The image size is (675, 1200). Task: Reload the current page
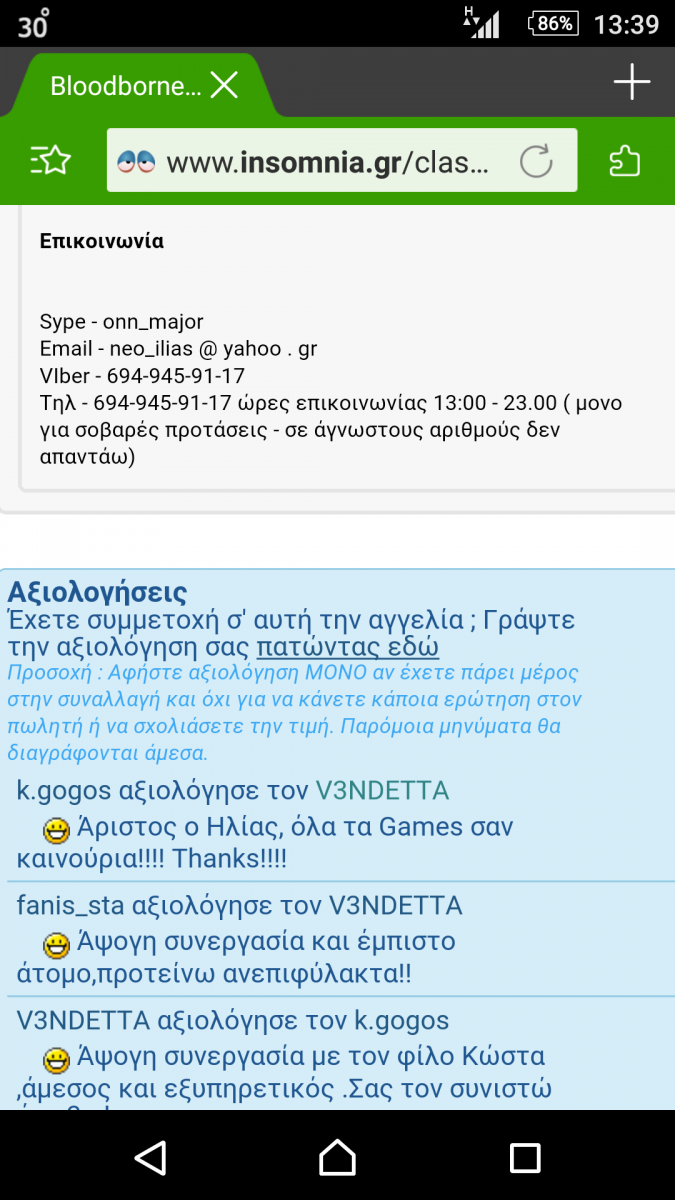tap(537, 161)
